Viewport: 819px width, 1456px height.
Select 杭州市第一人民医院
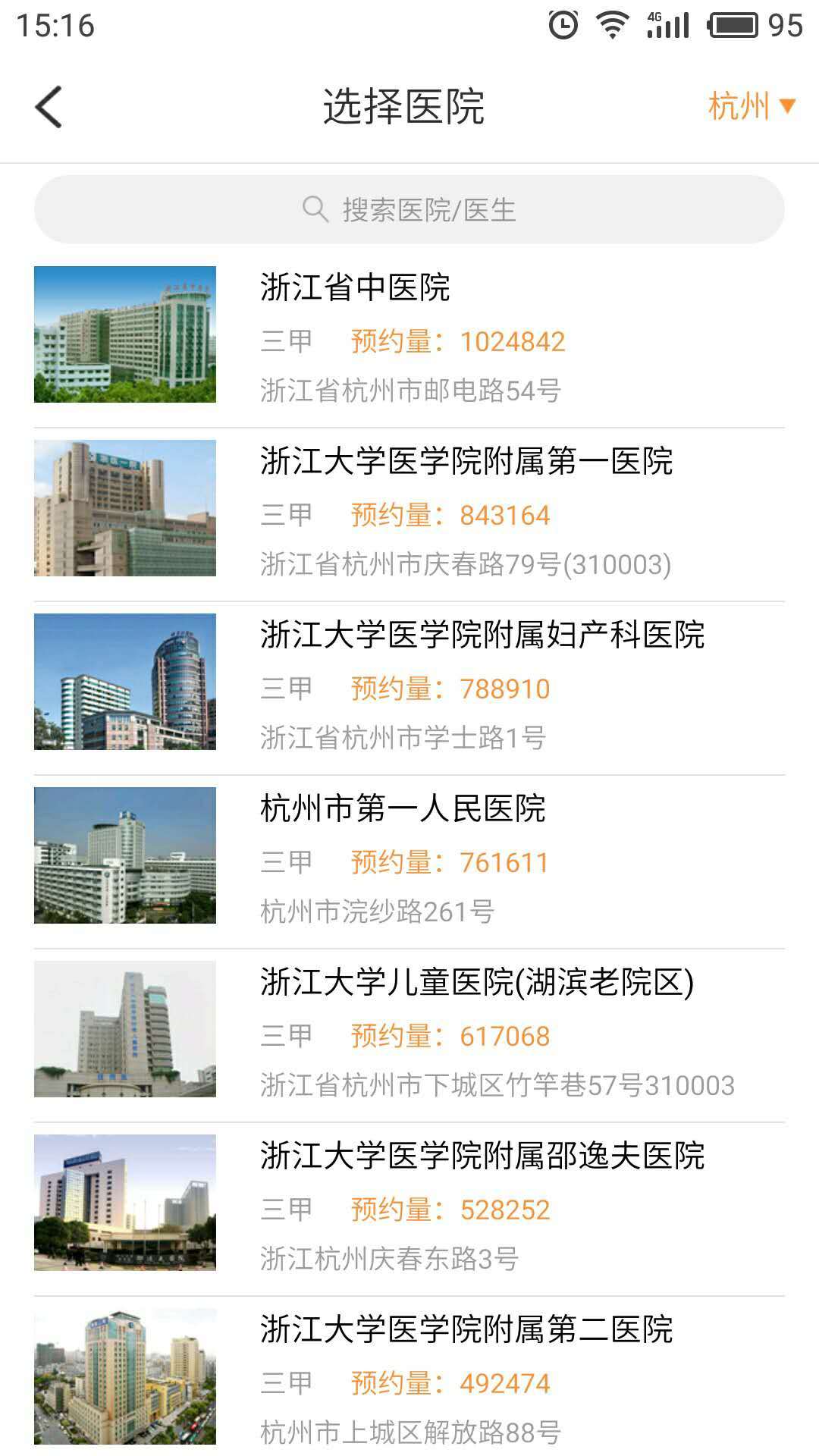(409, 857)
